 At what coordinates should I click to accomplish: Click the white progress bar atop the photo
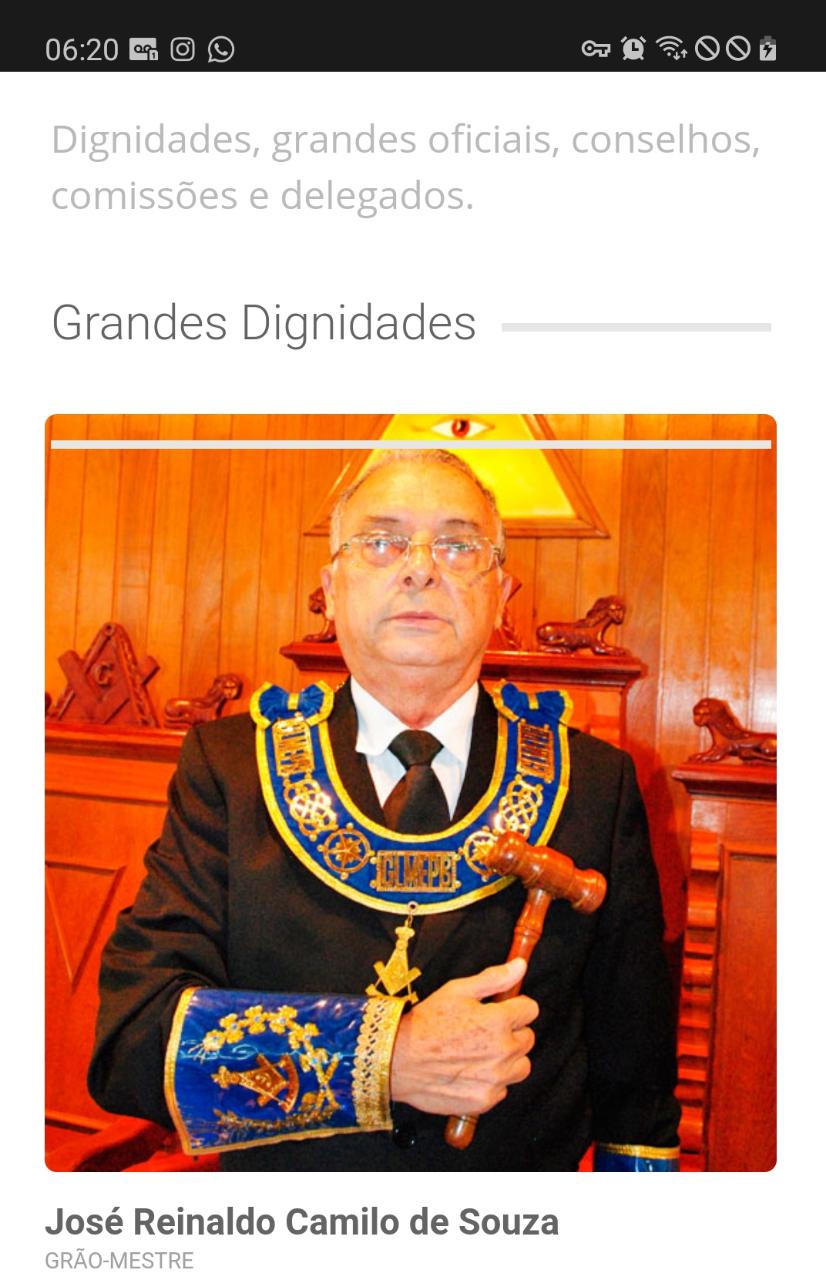point(410,441)
